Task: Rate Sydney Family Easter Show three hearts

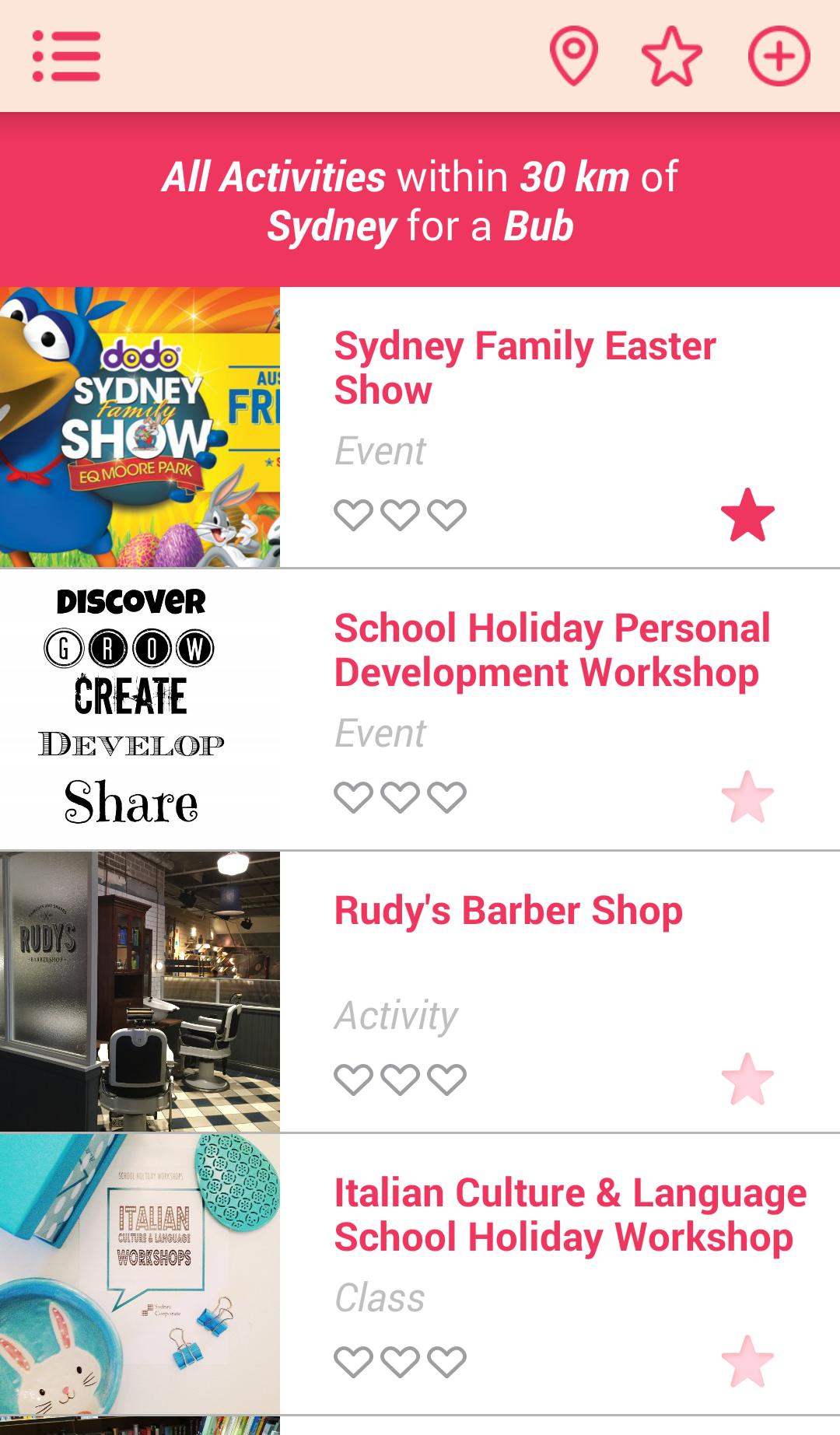Action: tap(446, 515)
